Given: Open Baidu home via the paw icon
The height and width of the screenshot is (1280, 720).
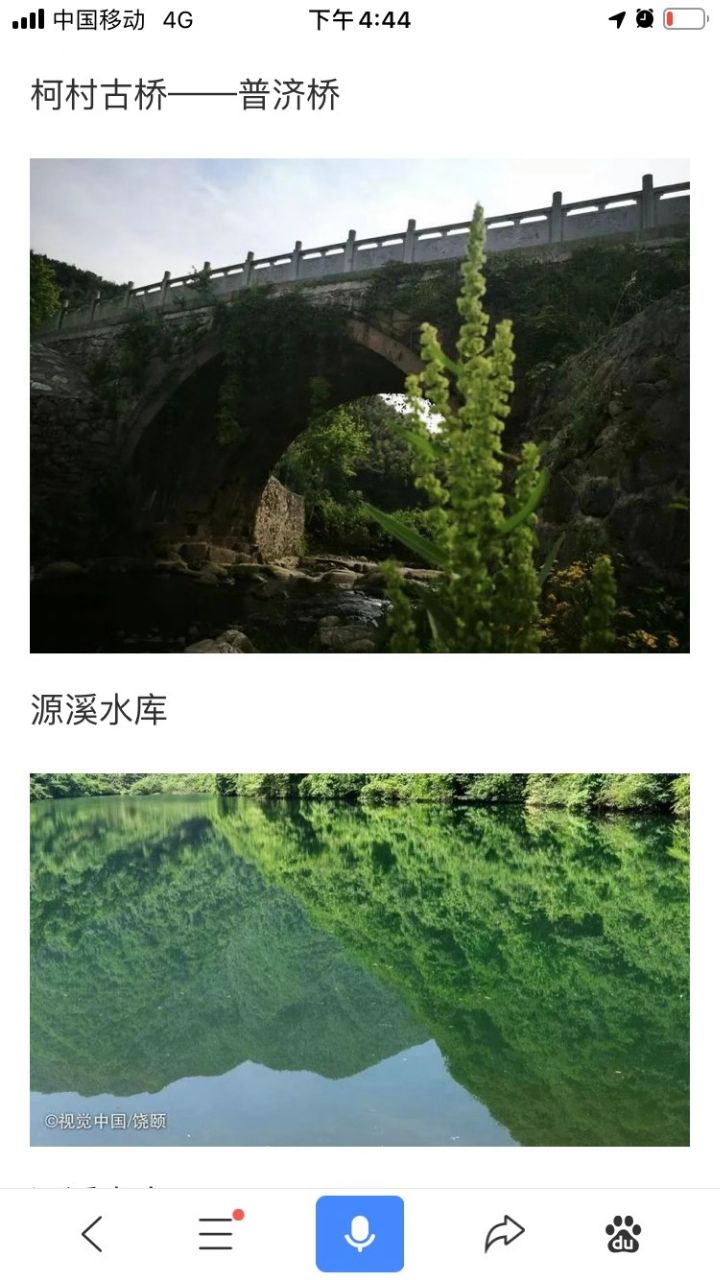Looking at the screenshot, I should click(624, 1234).
